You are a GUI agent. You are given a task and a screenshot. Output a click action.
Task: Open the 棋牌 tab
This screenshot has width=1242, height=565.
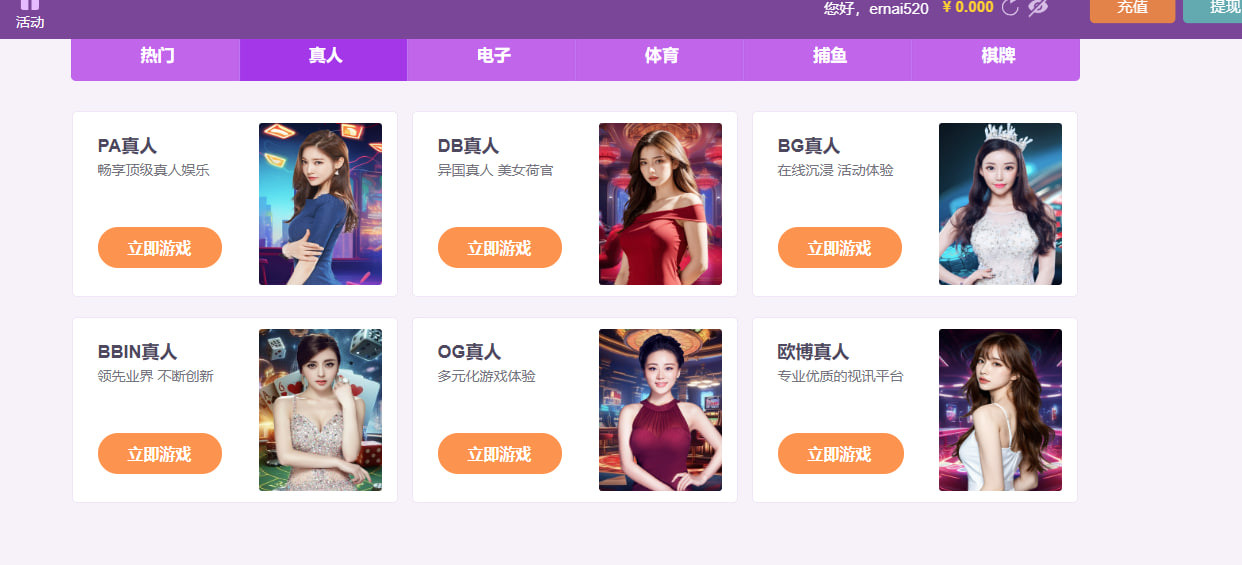pyautogui.click(x=997, y=56)
